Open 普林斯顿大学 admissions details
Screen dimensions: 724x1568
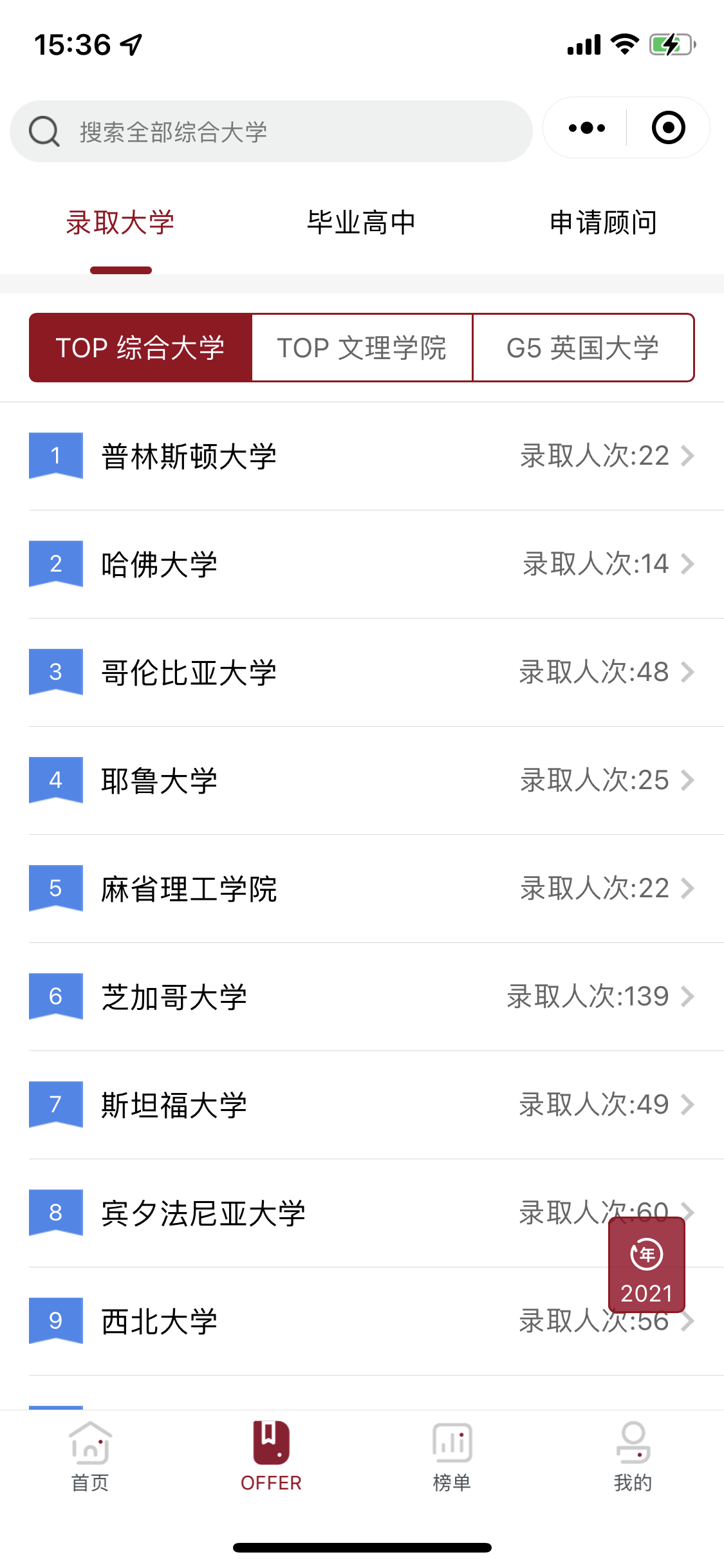pyautogui.click(x=362, y=456)
